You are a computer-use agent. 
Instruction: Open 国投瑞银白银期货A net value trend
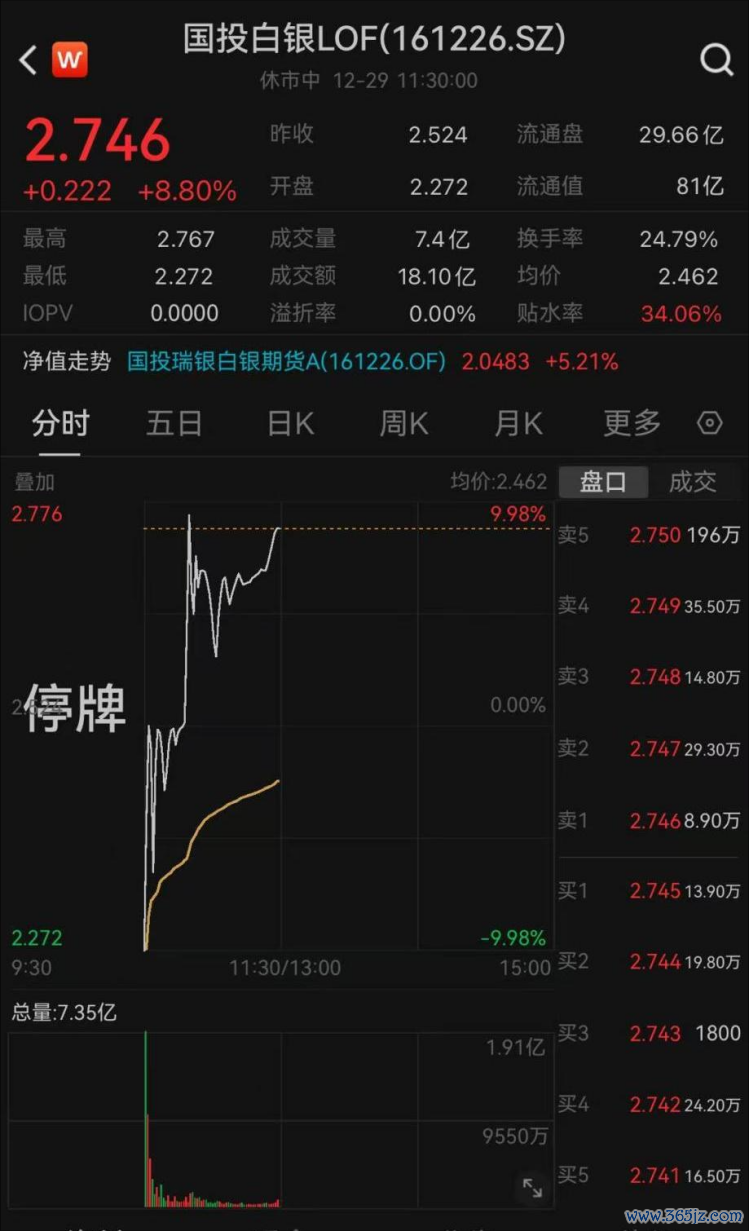click(x=286, y=362)
